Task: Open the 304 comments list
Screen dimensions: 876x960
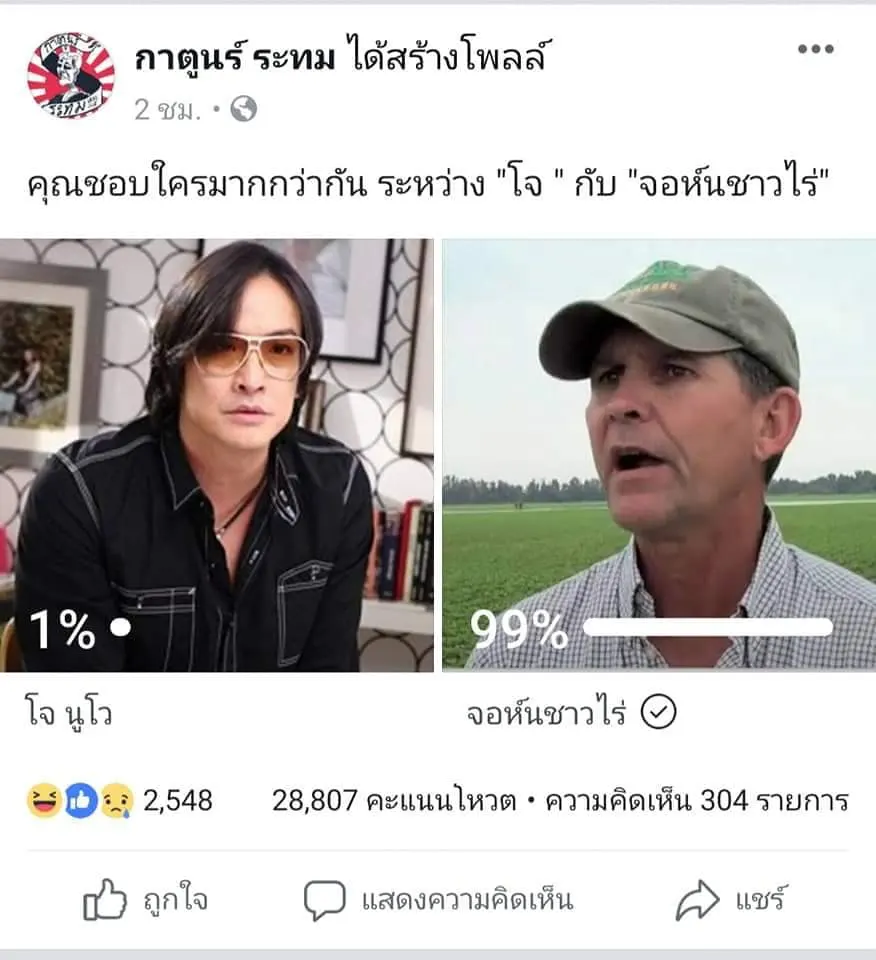Action: [697, 800]
